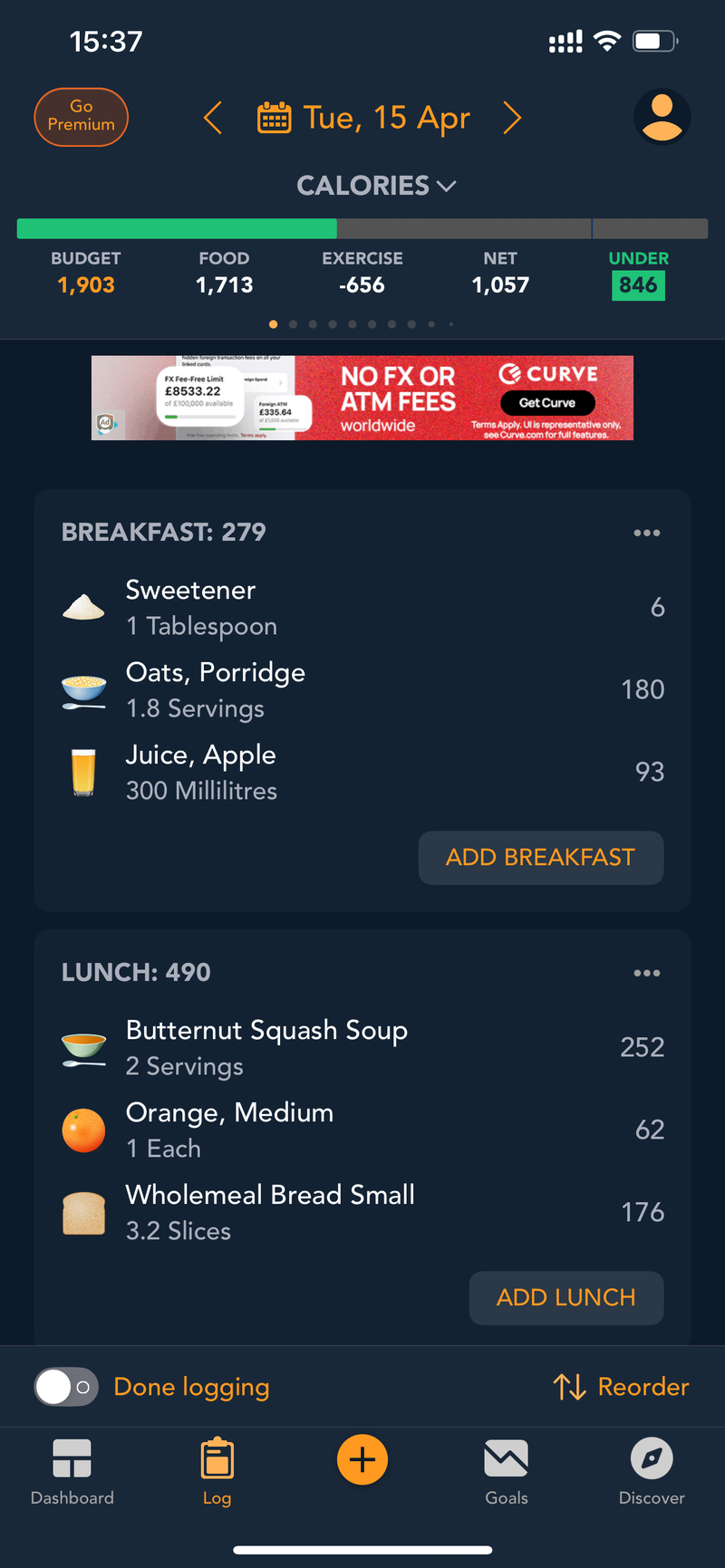
Task: Tap Reorder to rearrange meals
Action: (622, 1387)
